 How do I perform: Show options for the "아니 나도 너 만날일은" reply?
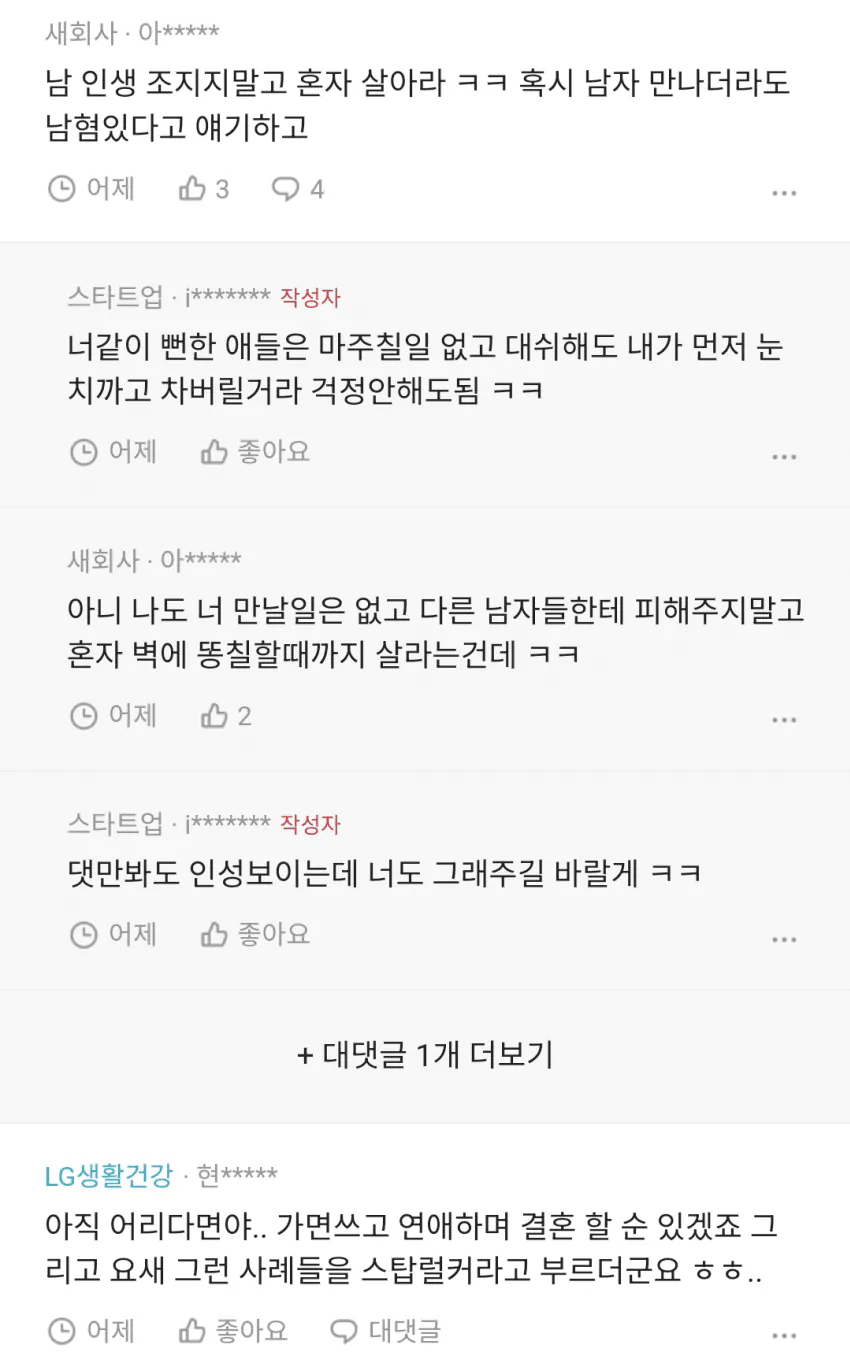(x=784, y=720)
